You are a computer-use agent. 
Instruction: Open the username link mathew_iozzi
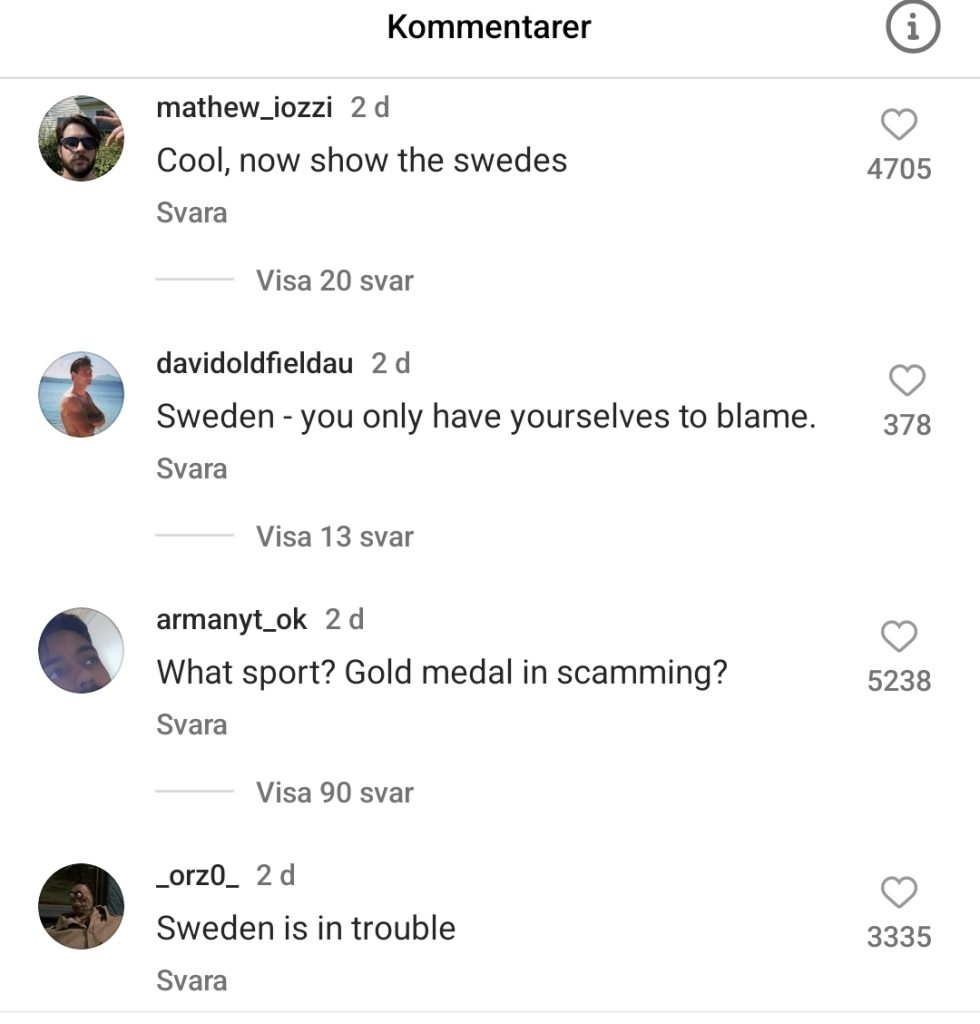coord(244,108)
